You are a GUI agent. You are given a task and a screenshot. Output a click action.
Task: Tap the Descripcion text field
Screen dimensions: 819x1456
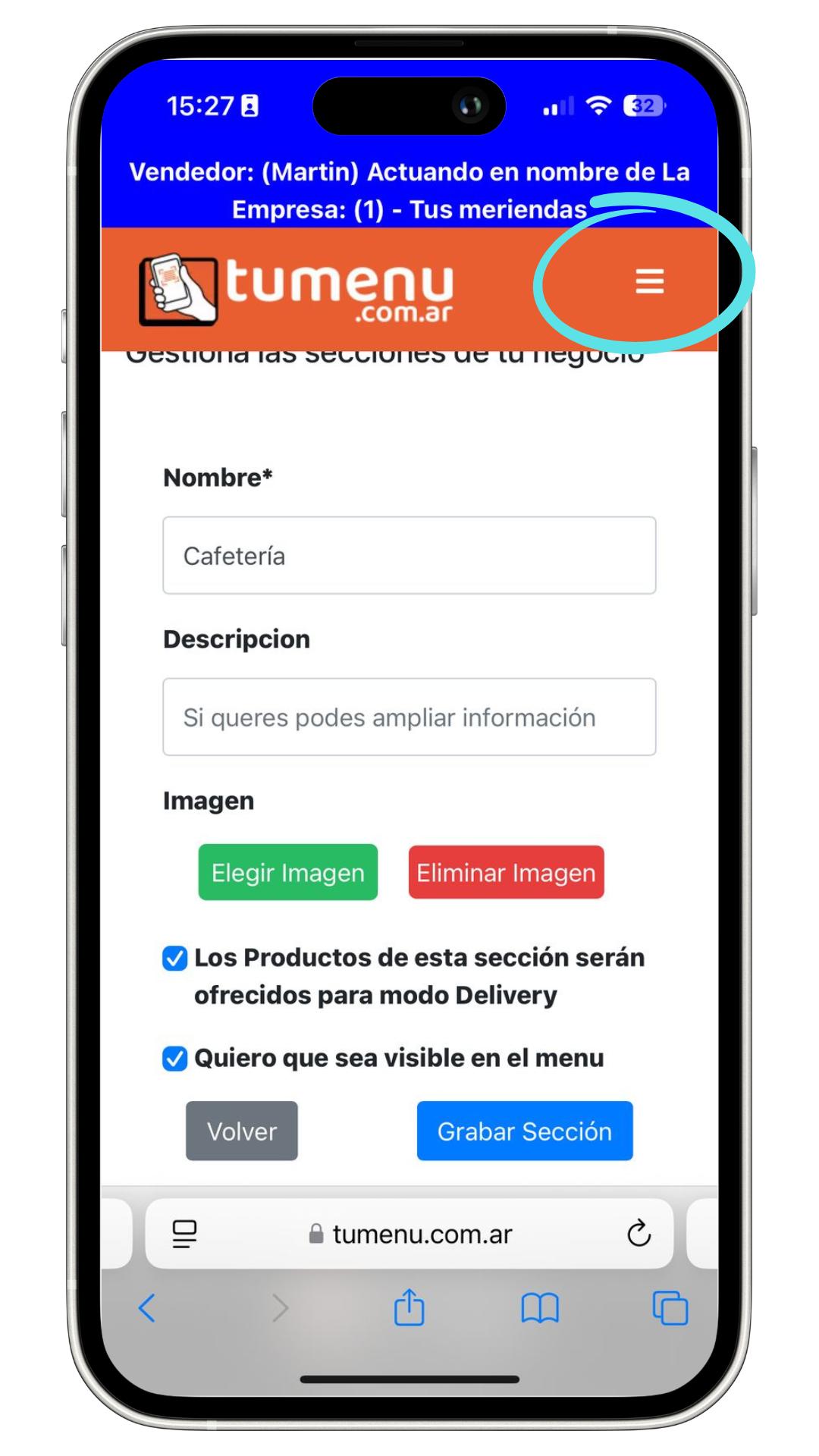[409, 717]
